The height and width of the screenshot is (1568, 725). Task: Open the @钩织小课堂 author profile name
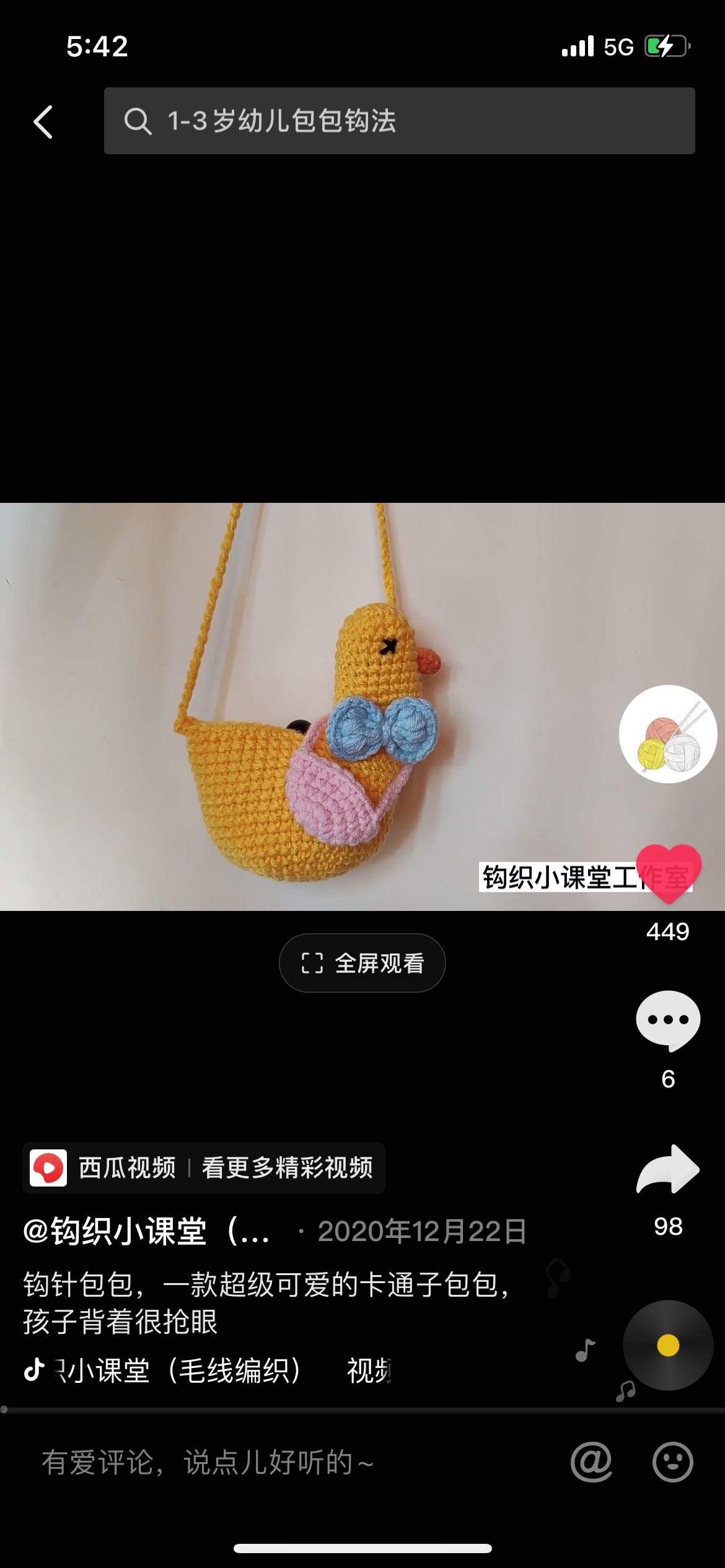[x=147, y=1231]
